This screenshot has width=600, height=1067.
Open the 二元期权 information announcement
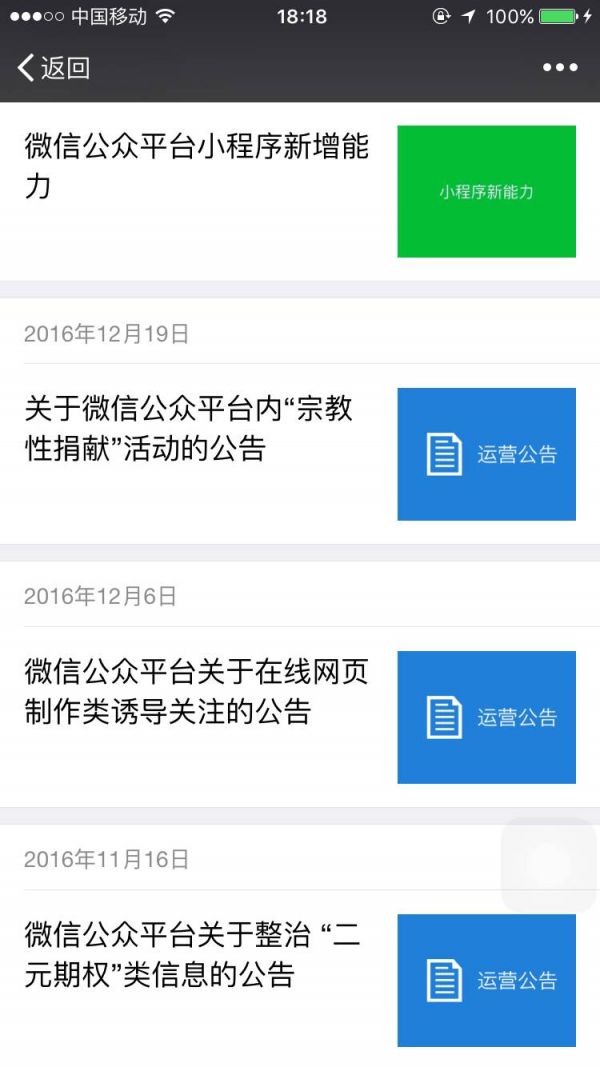[193, 955]
